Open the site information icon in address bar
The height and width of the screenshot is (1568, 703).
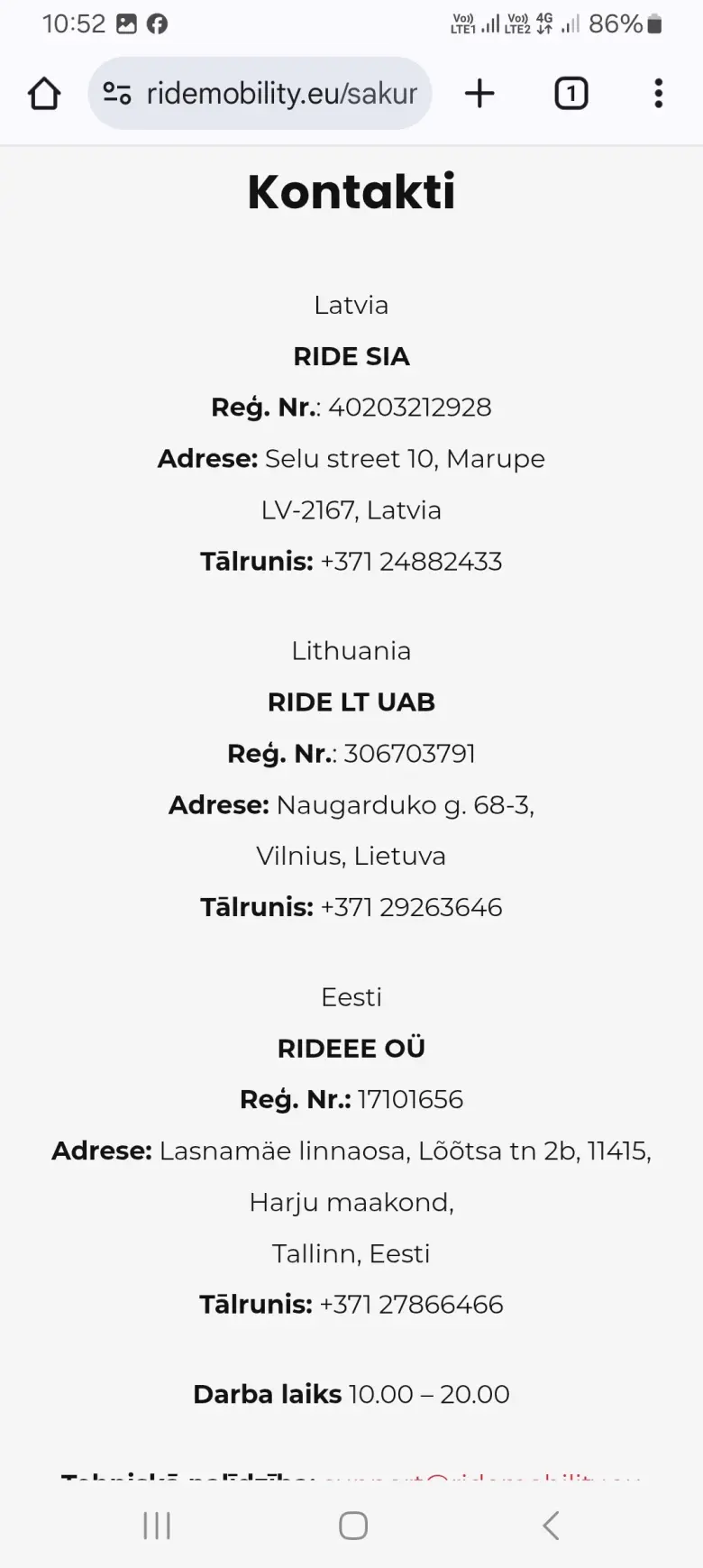[x=117, y=94]
